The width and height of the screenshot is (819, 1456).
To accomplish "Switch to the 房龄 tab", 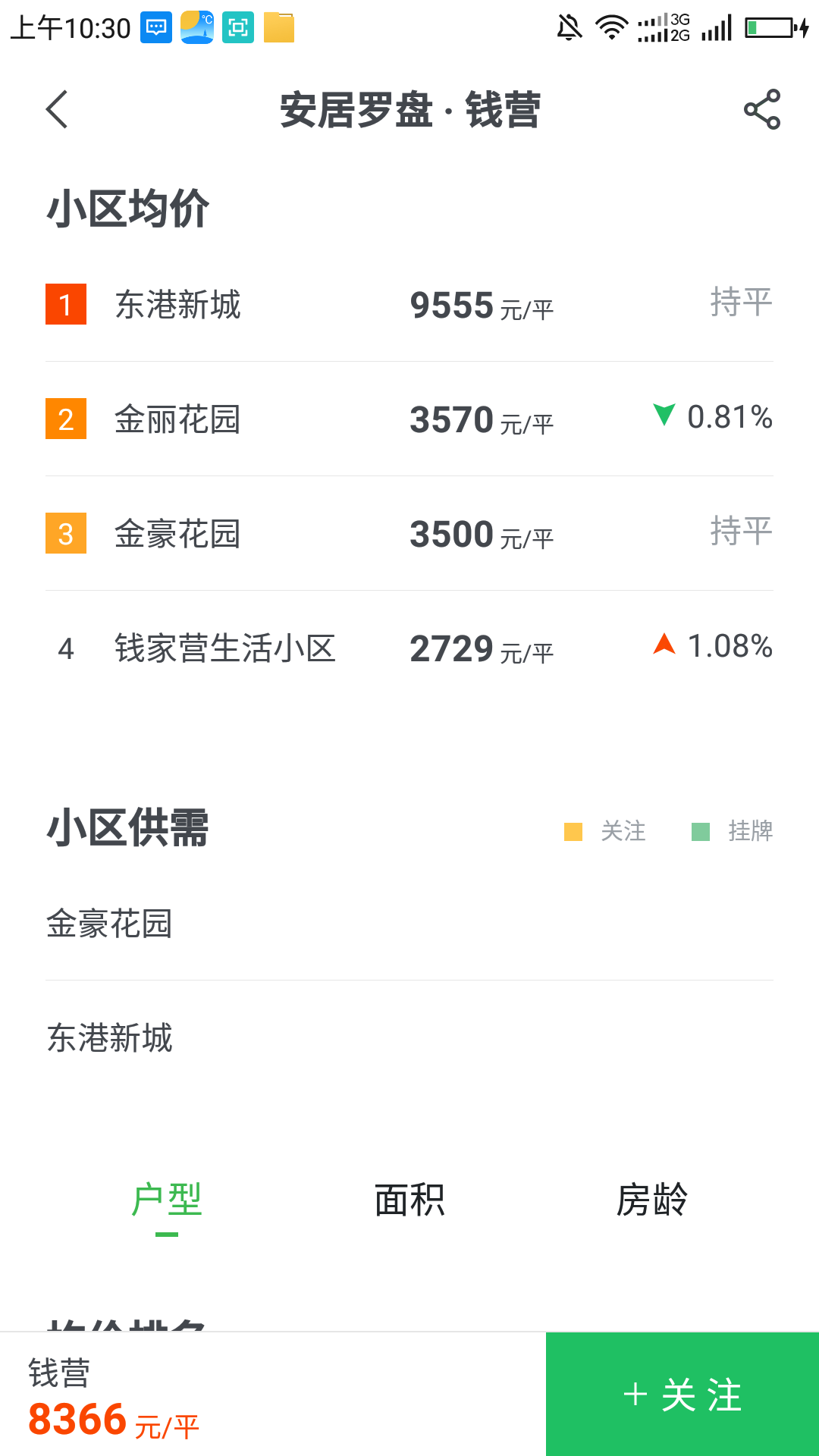I will tap(651, 1200).
